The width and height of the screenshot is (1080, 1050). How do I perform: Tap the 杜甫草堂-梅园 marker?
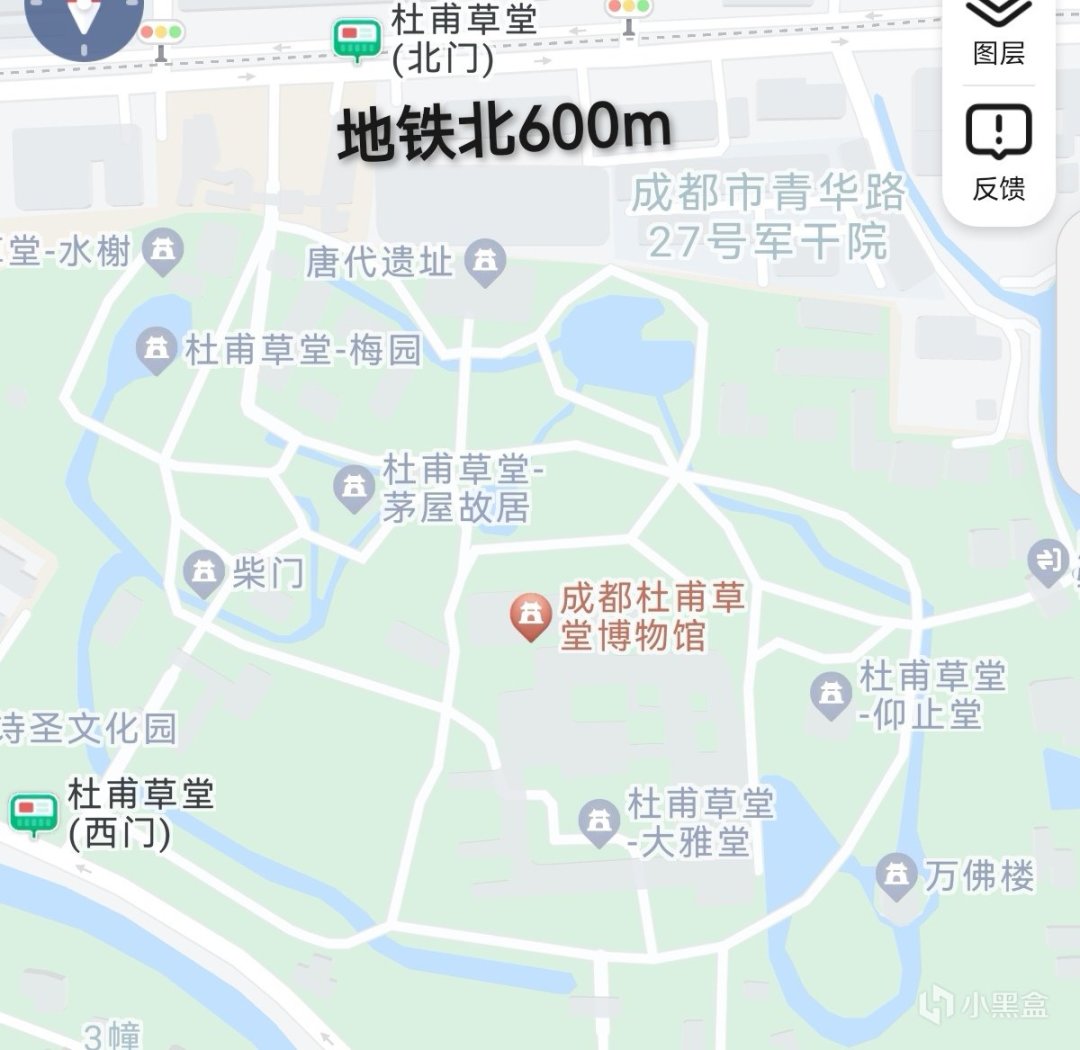(156, 351)
